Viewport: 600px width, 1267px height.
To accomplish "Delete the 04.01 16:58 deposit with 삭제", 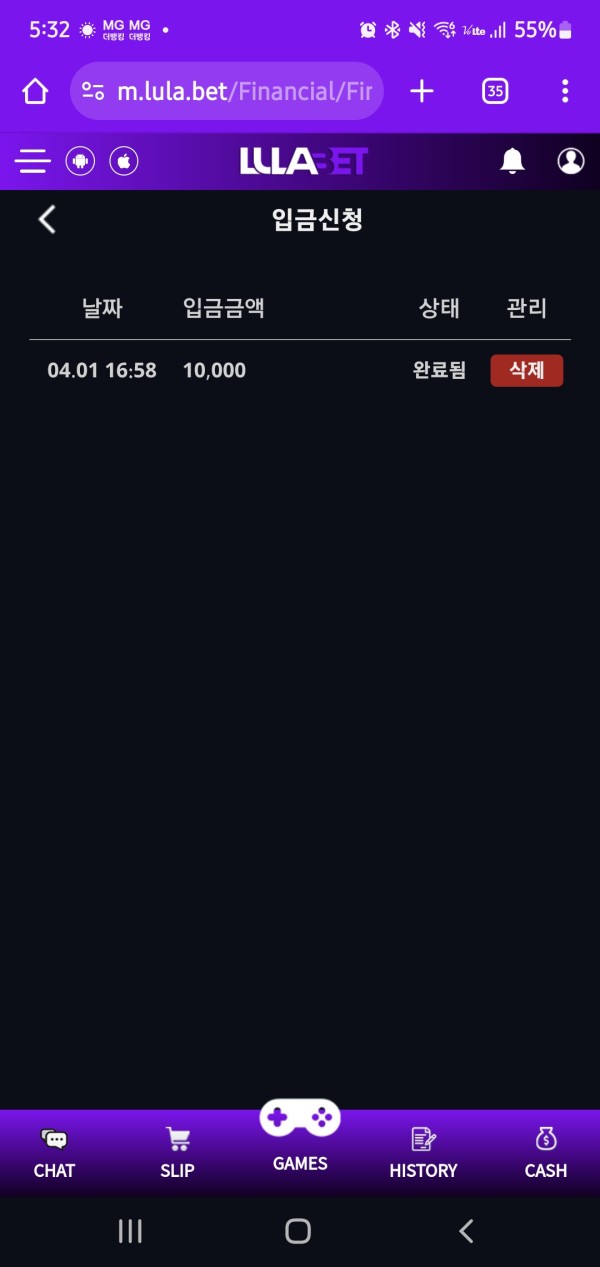I will point(526,370).
